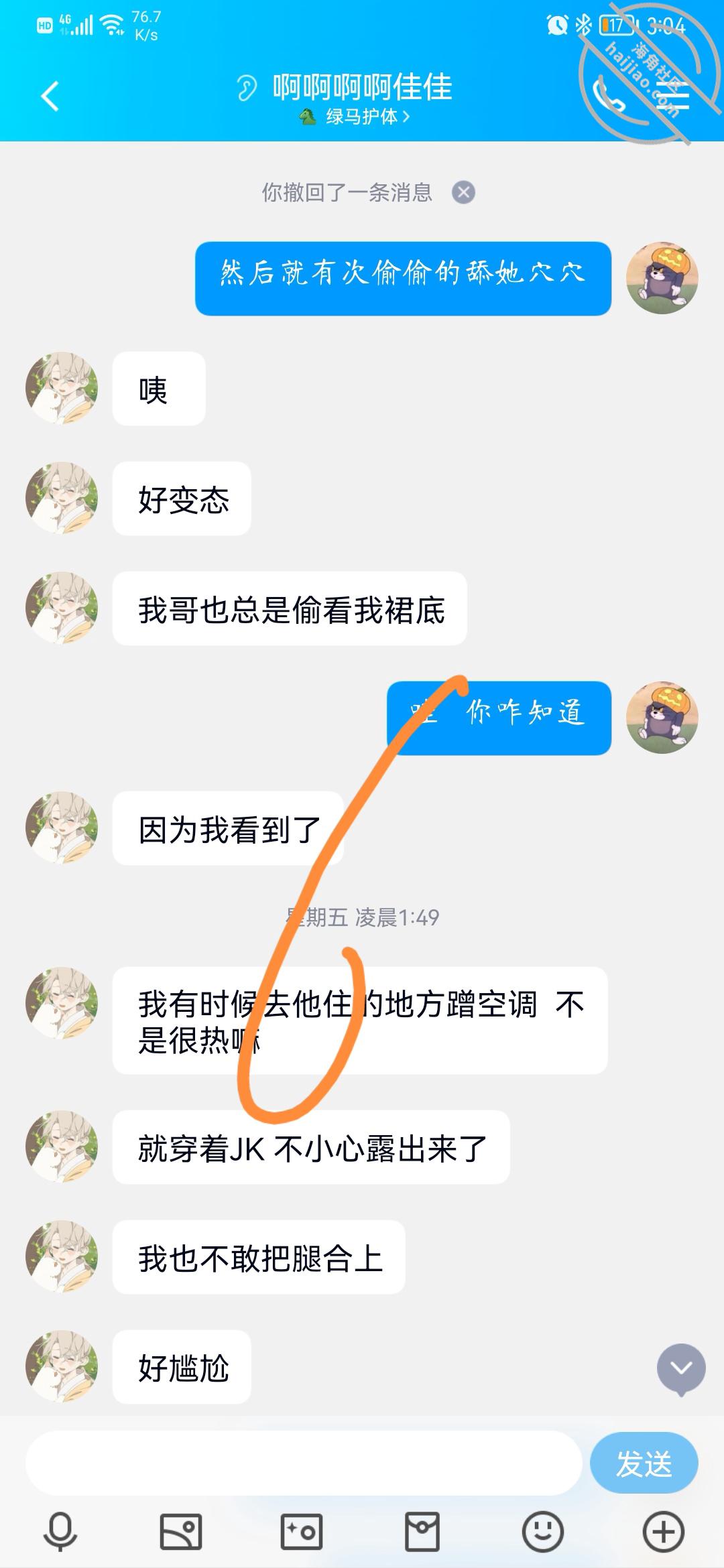The width and height of the screenshot is (724, 1568).
Task: Record a voice message with microphone icon
Action: 60,1531
